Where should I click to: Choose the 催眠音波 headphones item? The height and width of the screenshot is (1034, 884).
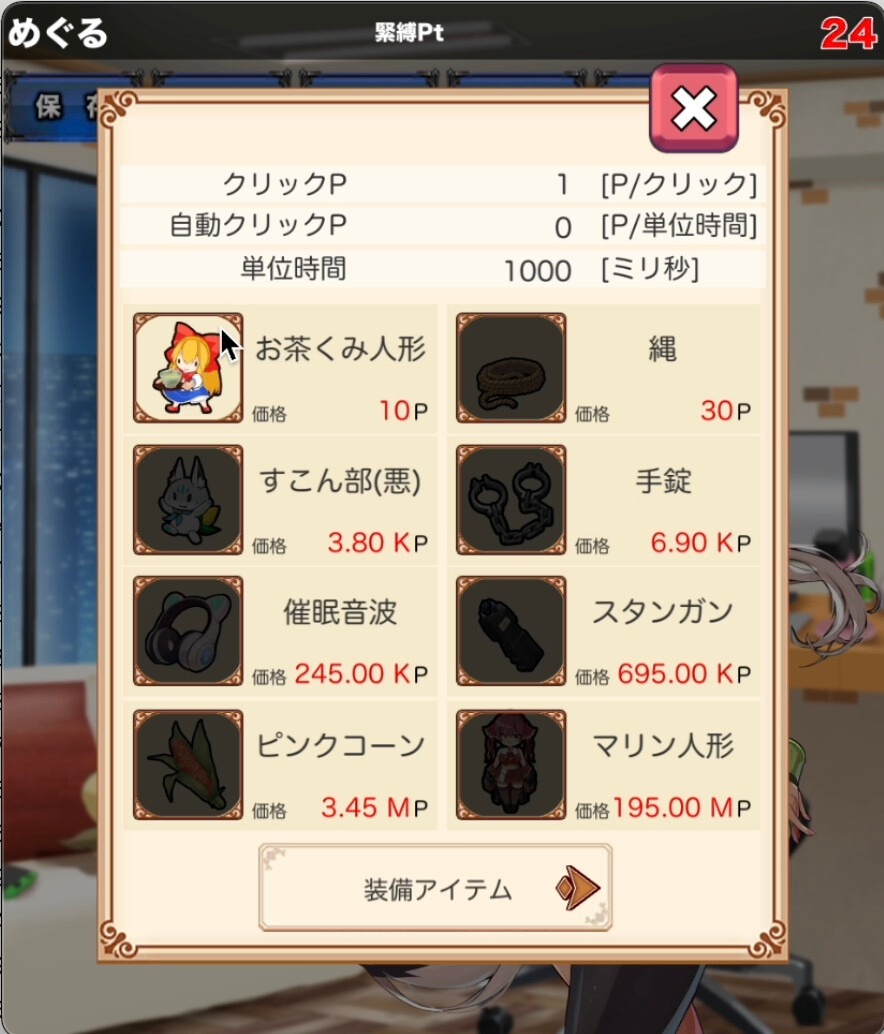tap(280, 631)
